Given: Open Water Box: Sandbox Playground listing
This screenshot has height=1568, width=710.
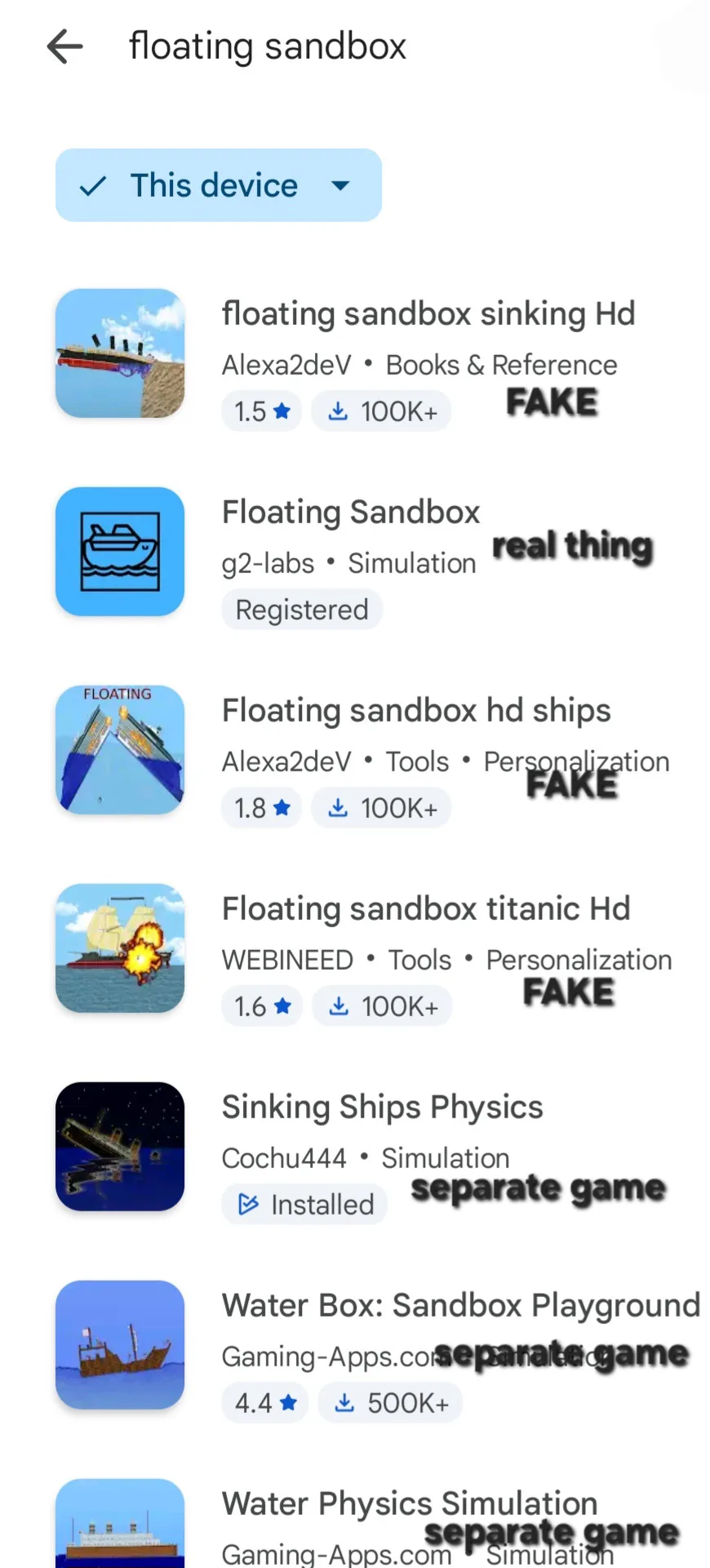Looking at the screenshot, I should (460, 1306).
